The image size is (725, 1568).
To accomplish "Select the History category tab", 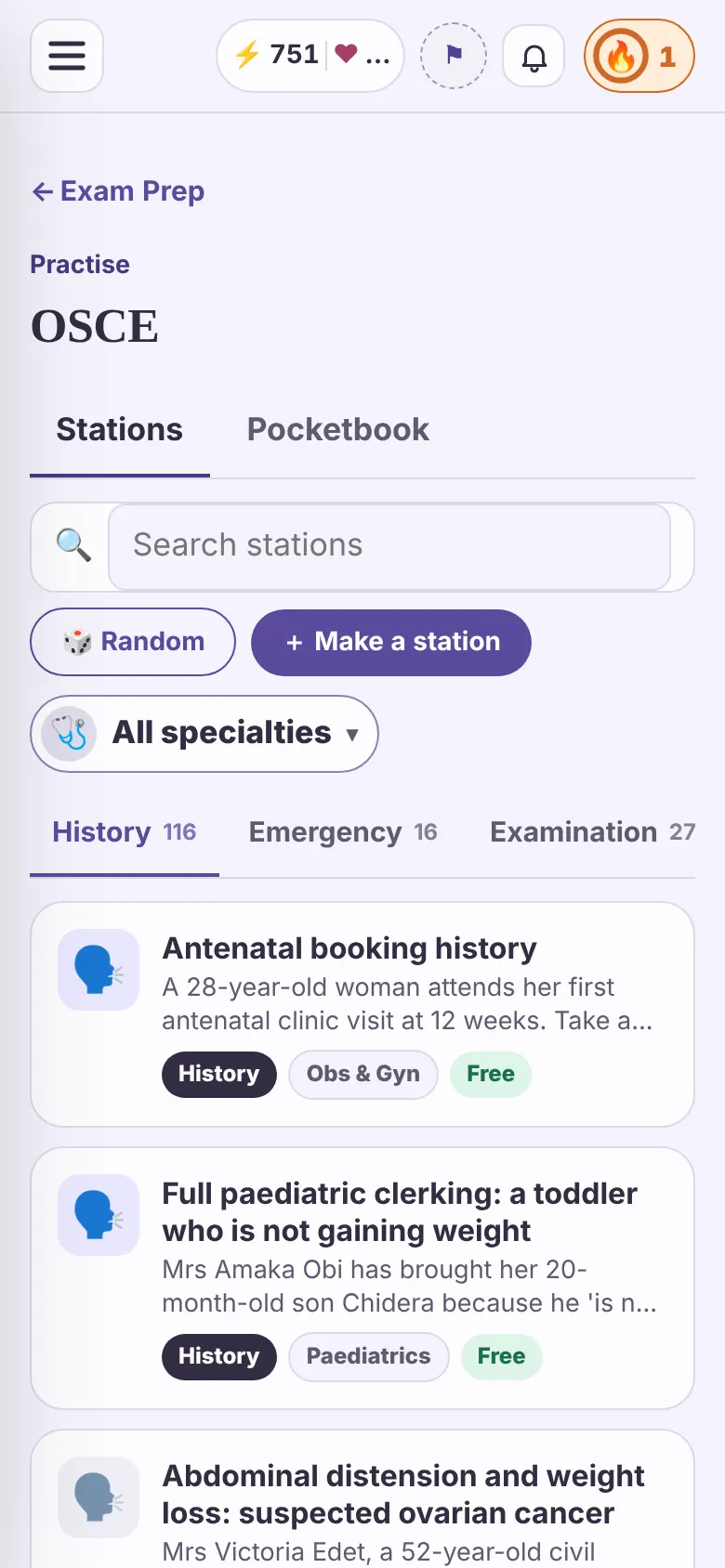I will (125, 832).
